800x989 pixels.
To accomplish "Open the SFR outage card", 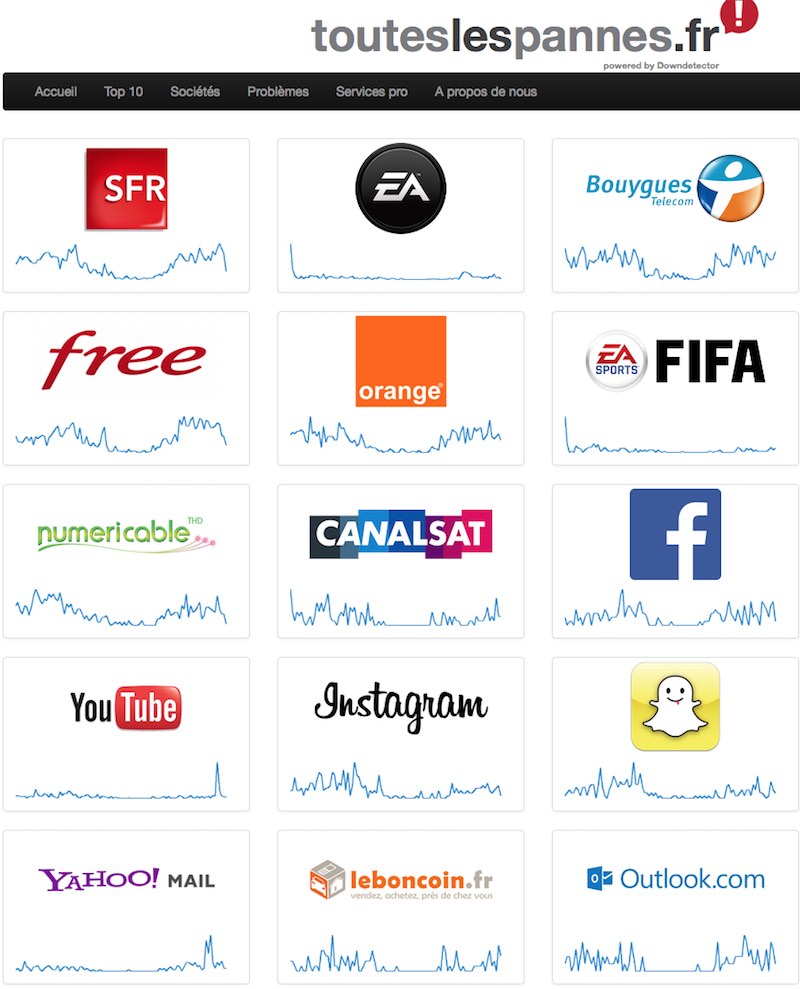I will pos(126,190).
